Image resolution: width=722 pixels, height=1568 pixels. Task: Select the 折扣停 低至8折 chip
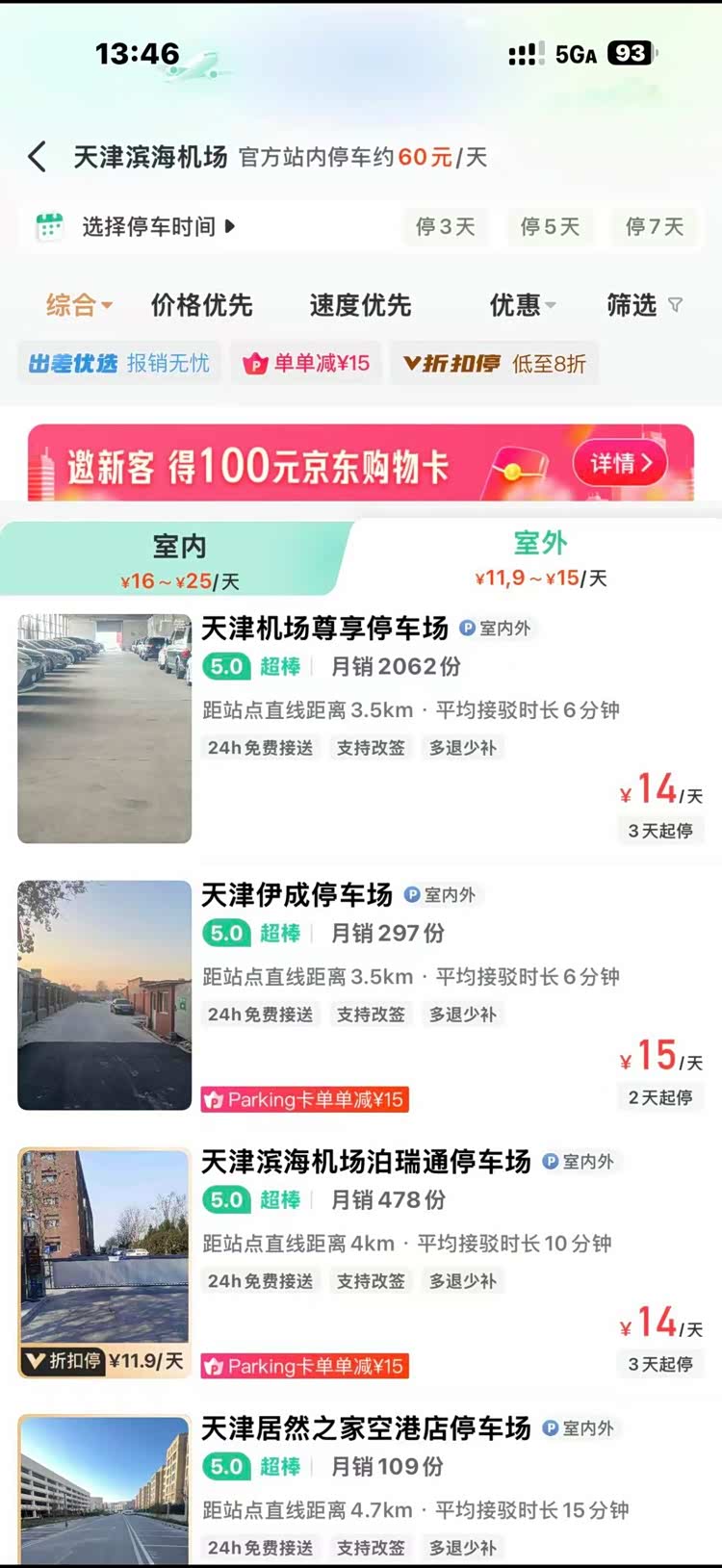[494, 363]
